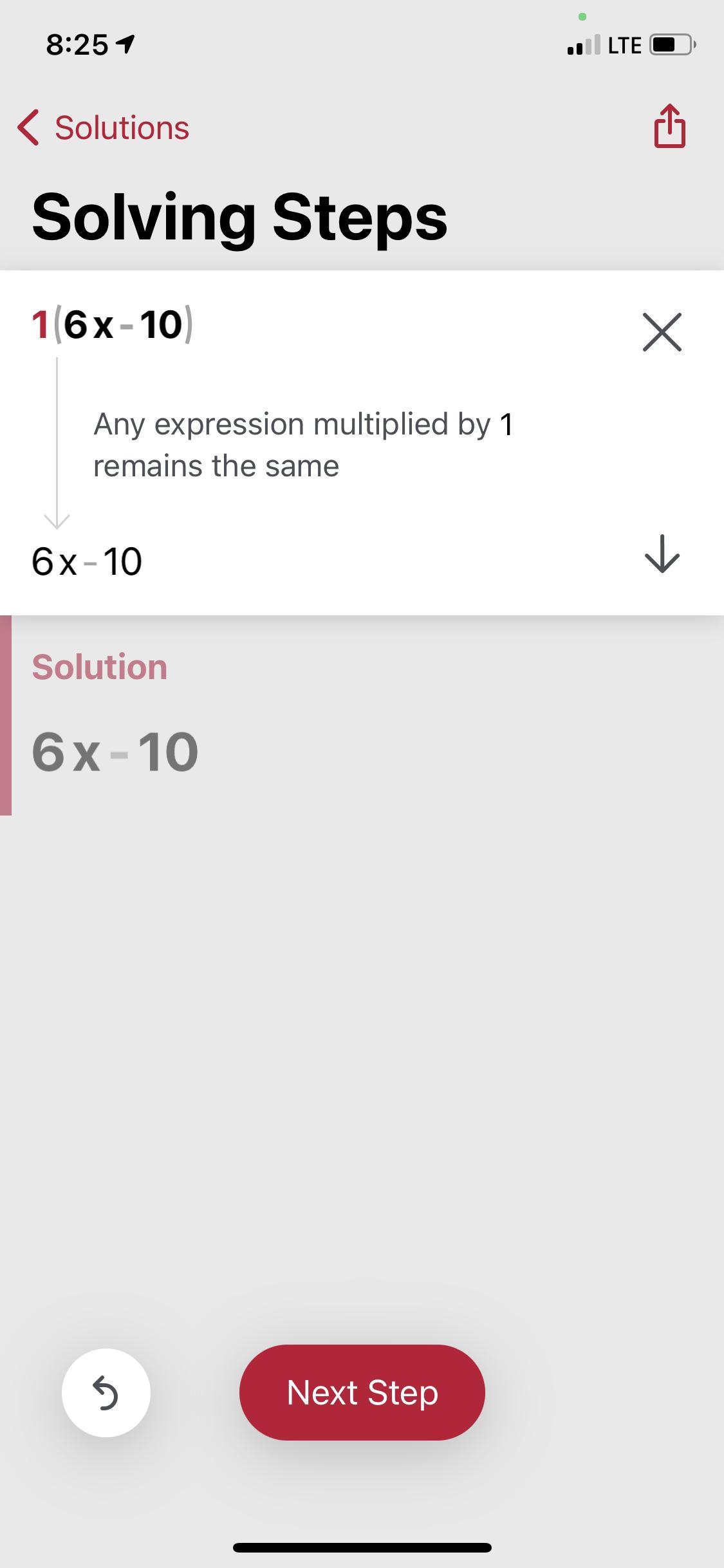Undo to the previous step
724x1568 pixels.
pyautogui.click(x=106, y=1393)
